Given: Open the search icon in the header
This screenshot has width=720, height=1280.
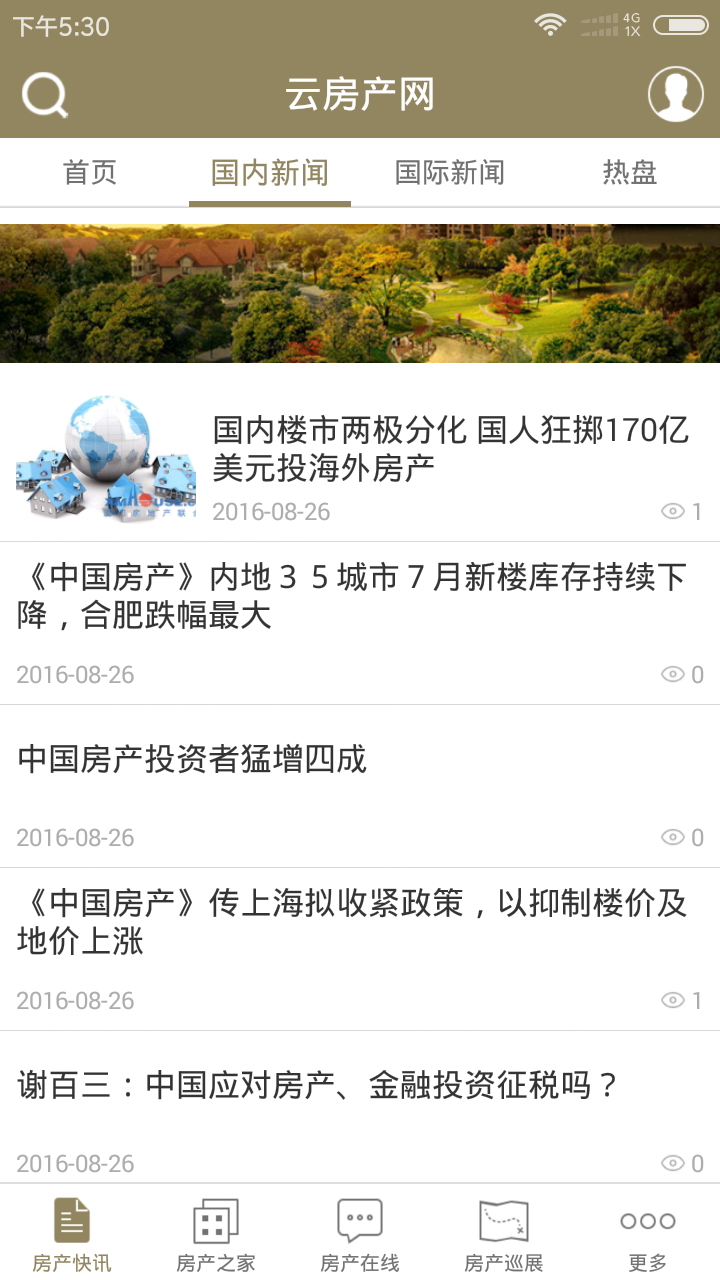Looking at the screenshot, I should [x=45, y=96].
